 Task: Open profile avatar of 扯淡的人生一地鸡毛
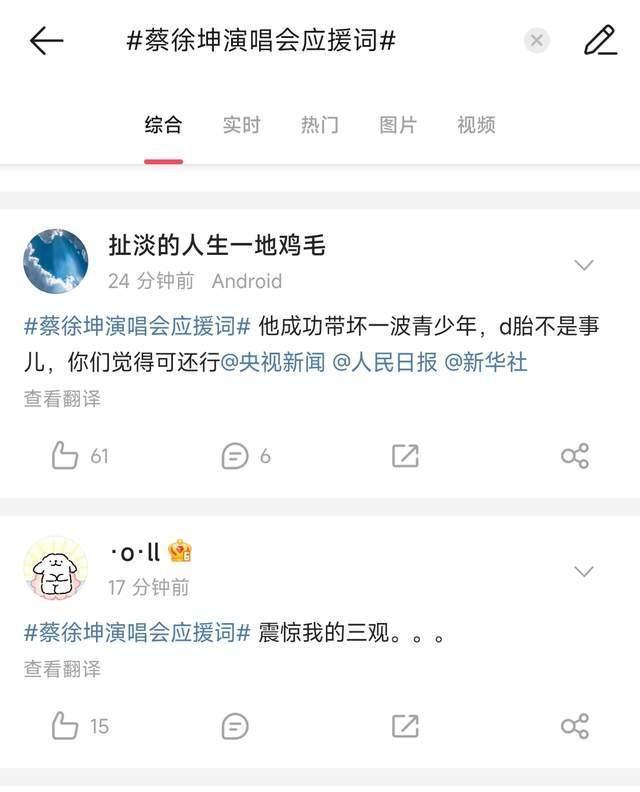[x=55, y=261]
